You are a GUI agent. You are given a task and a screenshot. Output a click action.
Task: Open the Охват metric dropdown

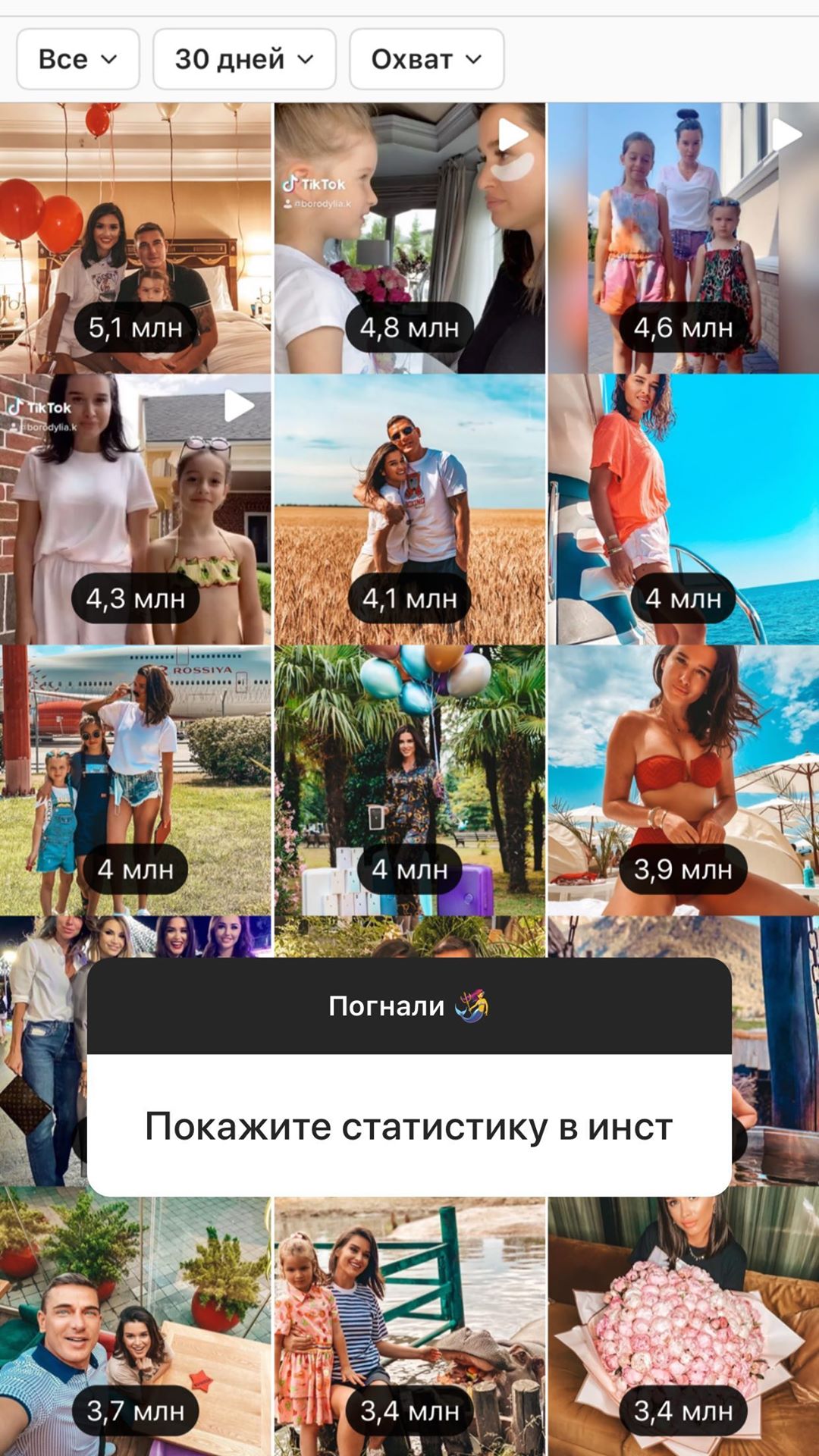(426, 59)
